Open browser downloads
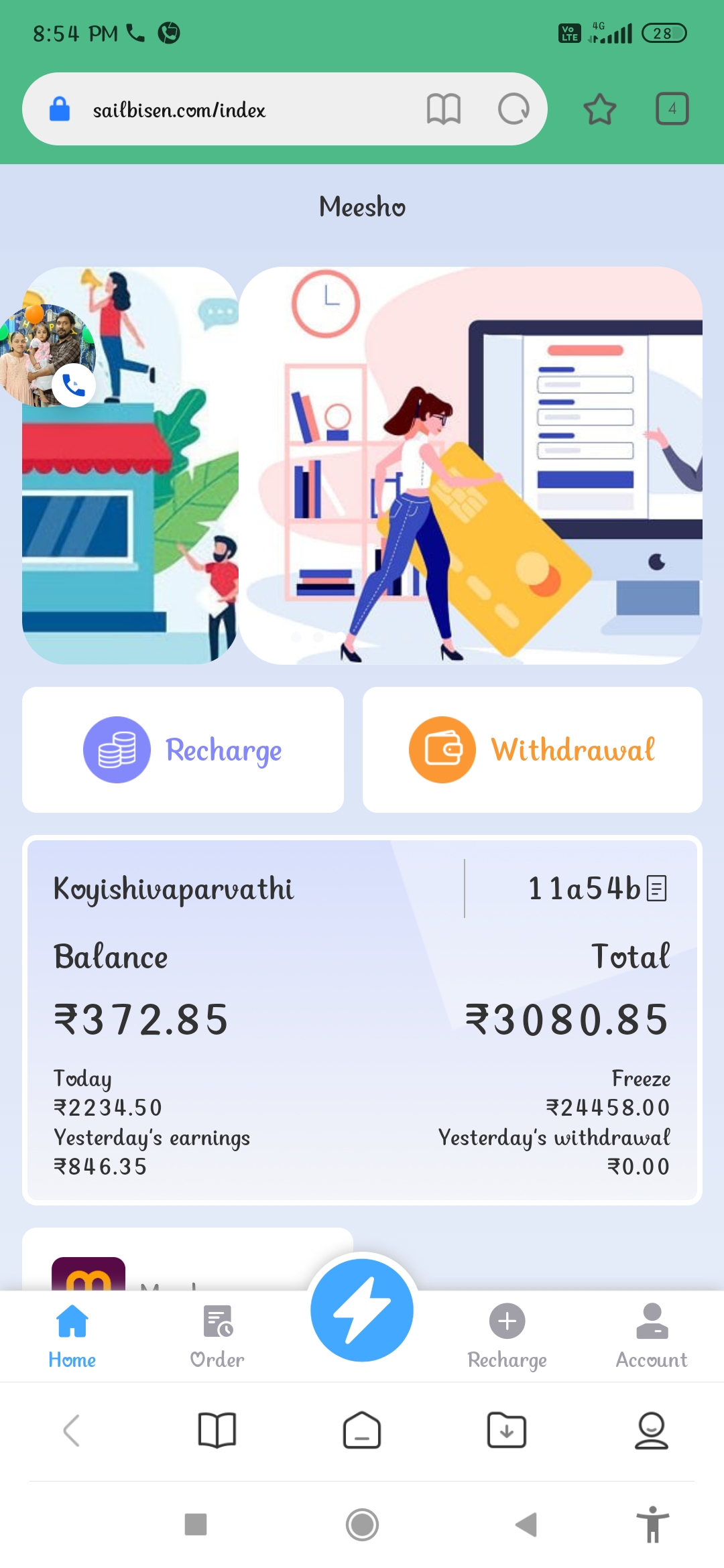 pos(507,1431)
